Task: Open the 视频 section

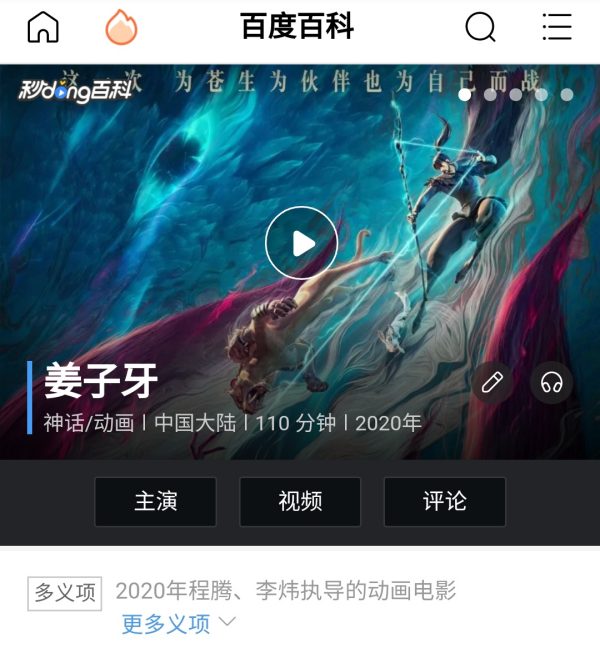Action: pos(300,501)
